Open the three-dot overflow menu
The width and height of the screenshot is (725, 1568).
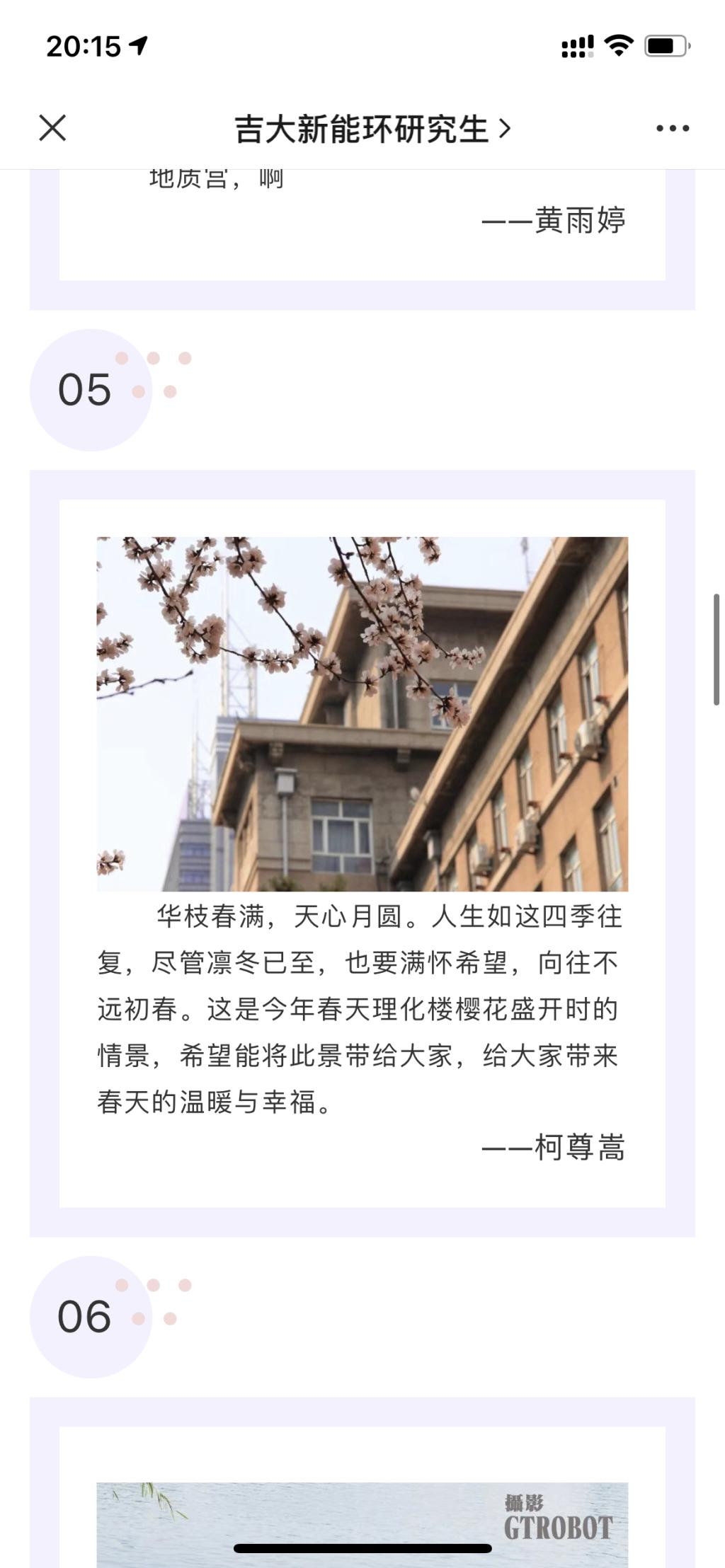click(x=672, y=128)
